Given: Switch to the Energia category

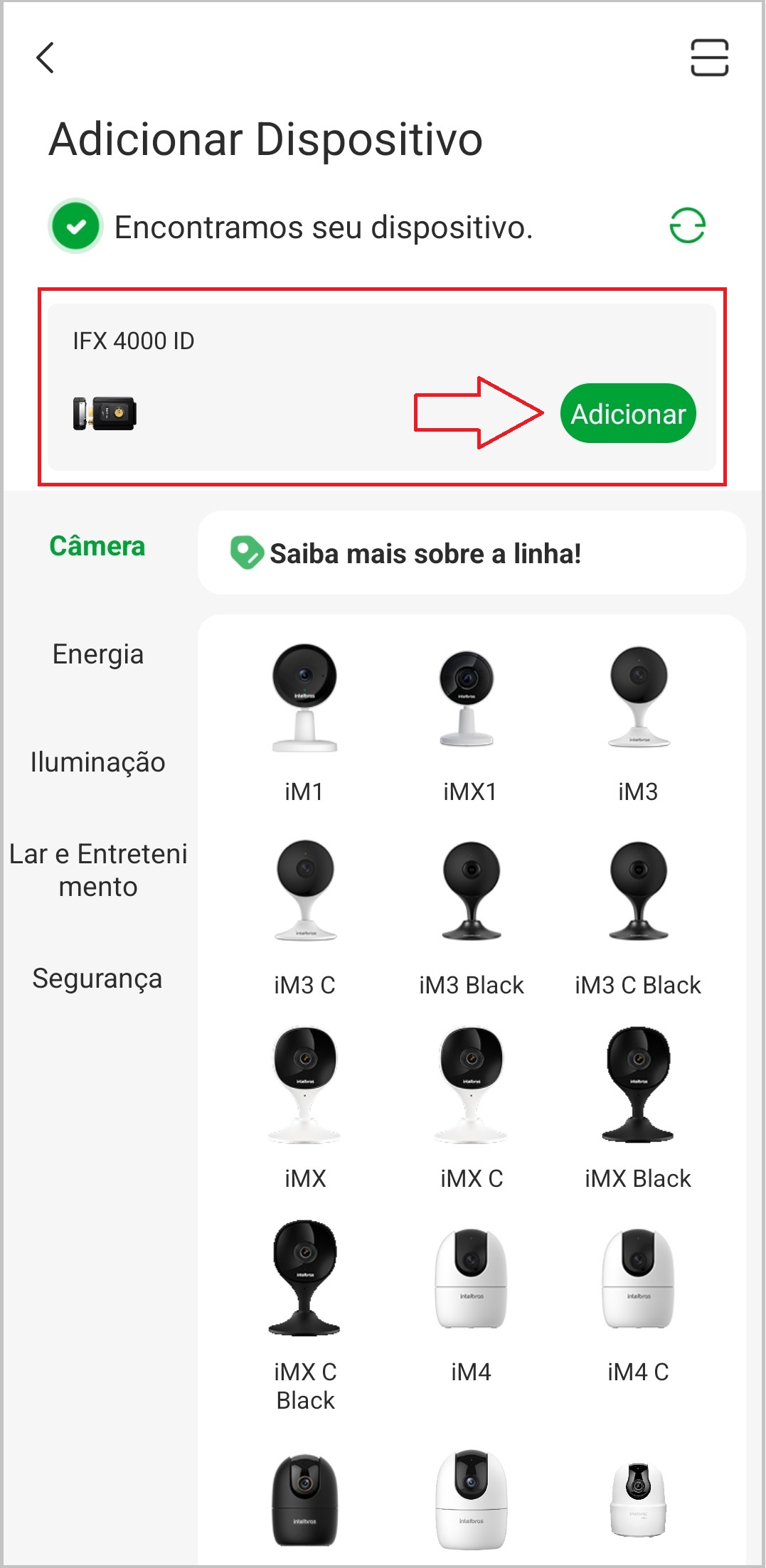Looking at the screenshot, I should 98,654.
